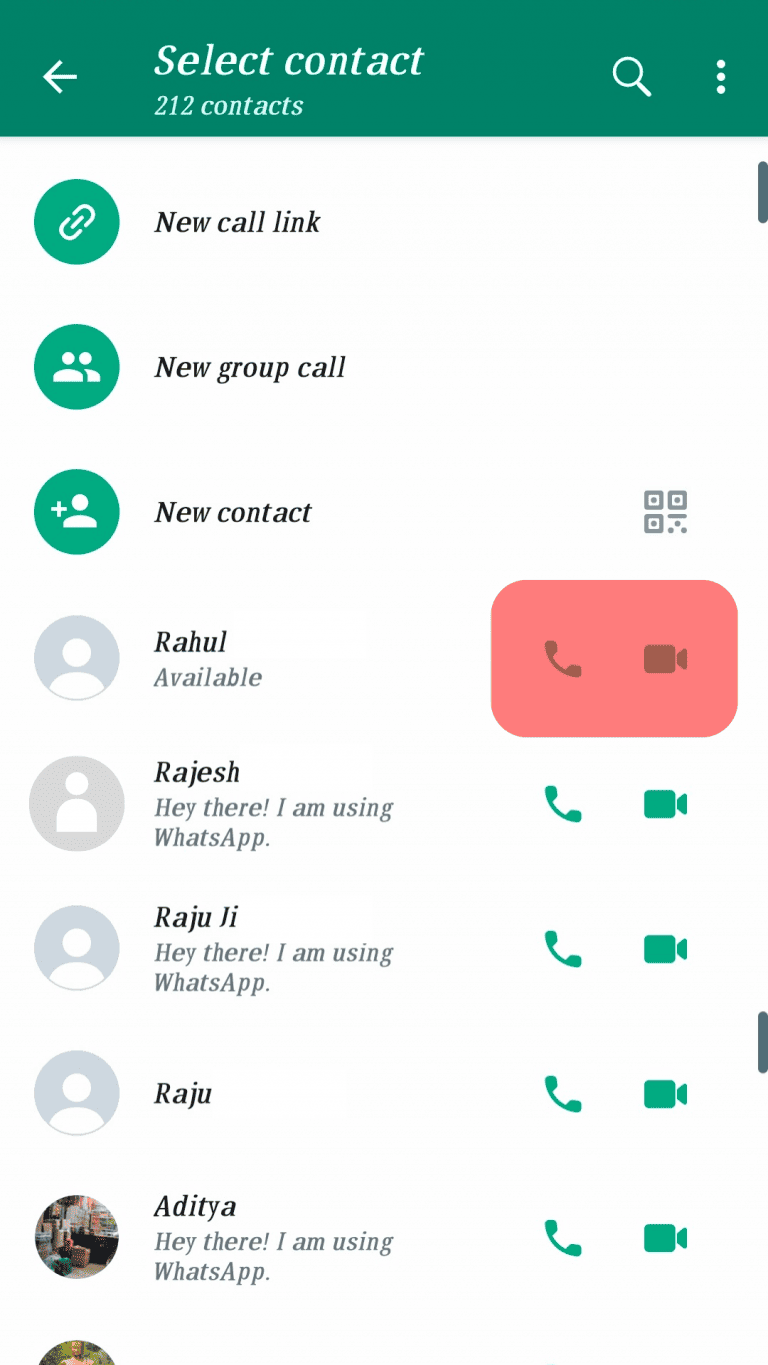Image resolution: width=768 pixels, height=1365 pixels.
Task: Open the three-dot overflow menu
Action: 721,76
